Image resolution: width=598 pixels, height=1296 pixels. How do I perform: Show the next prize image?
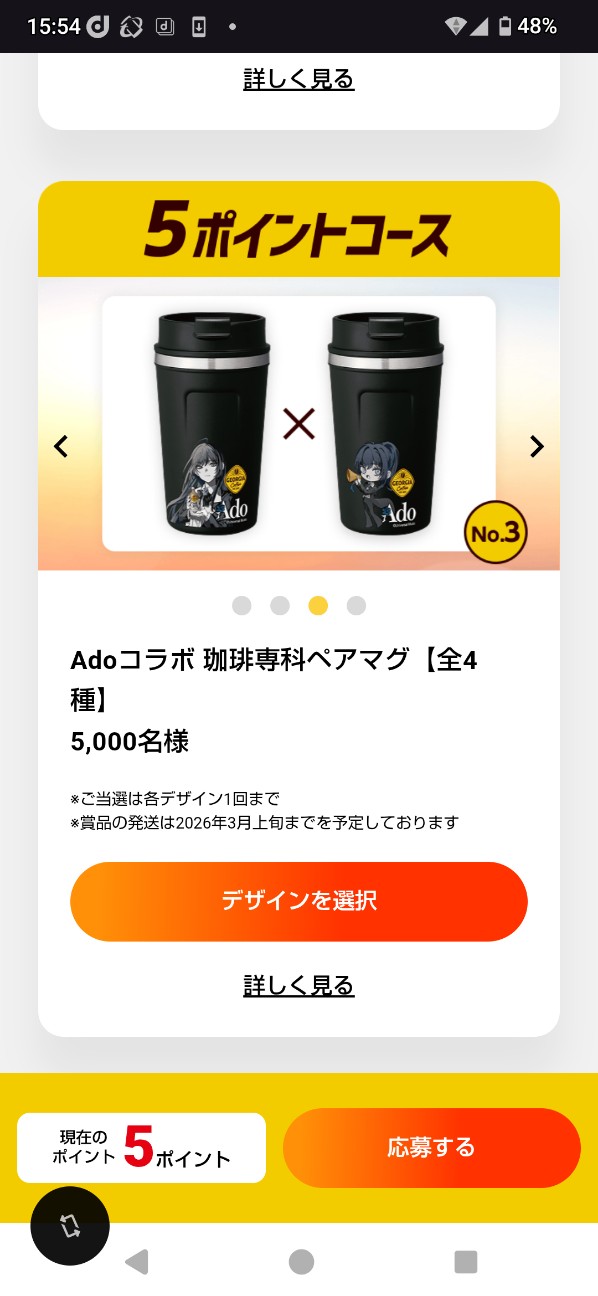point(537,447)
